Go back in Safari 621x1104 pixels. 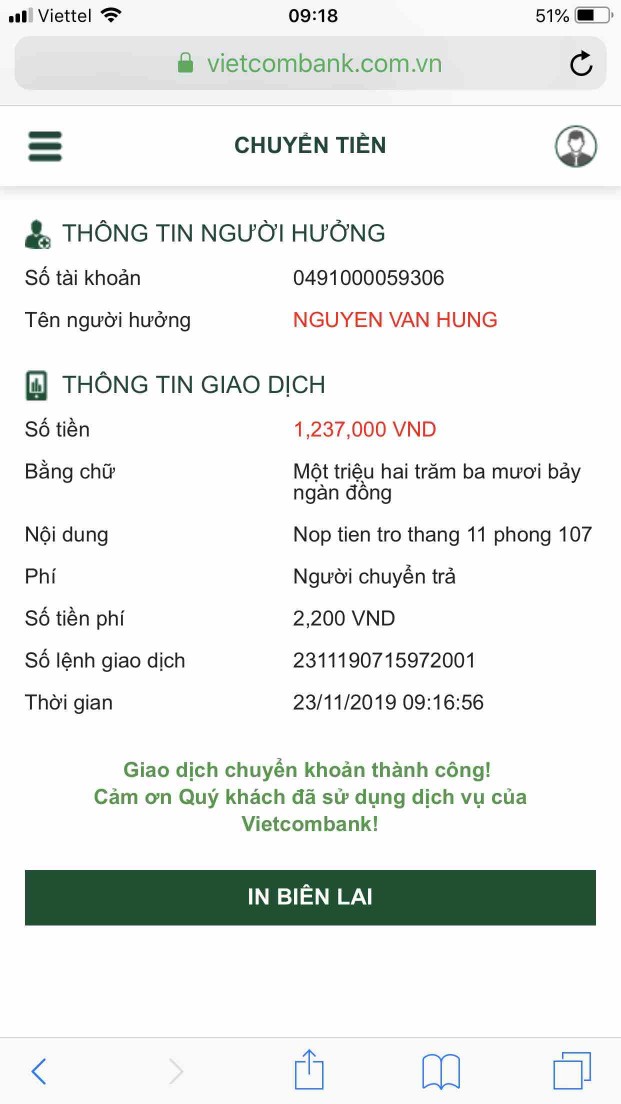[38, 1071]
